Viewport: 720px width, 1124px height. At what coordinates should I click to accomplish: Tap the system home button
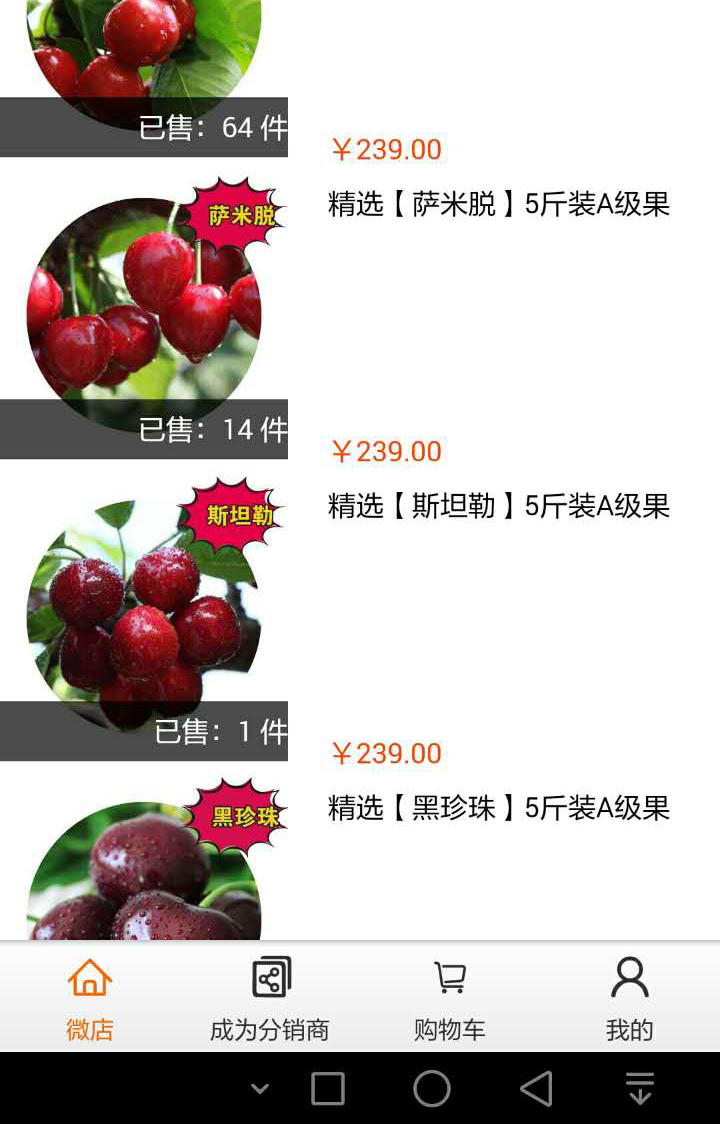(432, 1089)
